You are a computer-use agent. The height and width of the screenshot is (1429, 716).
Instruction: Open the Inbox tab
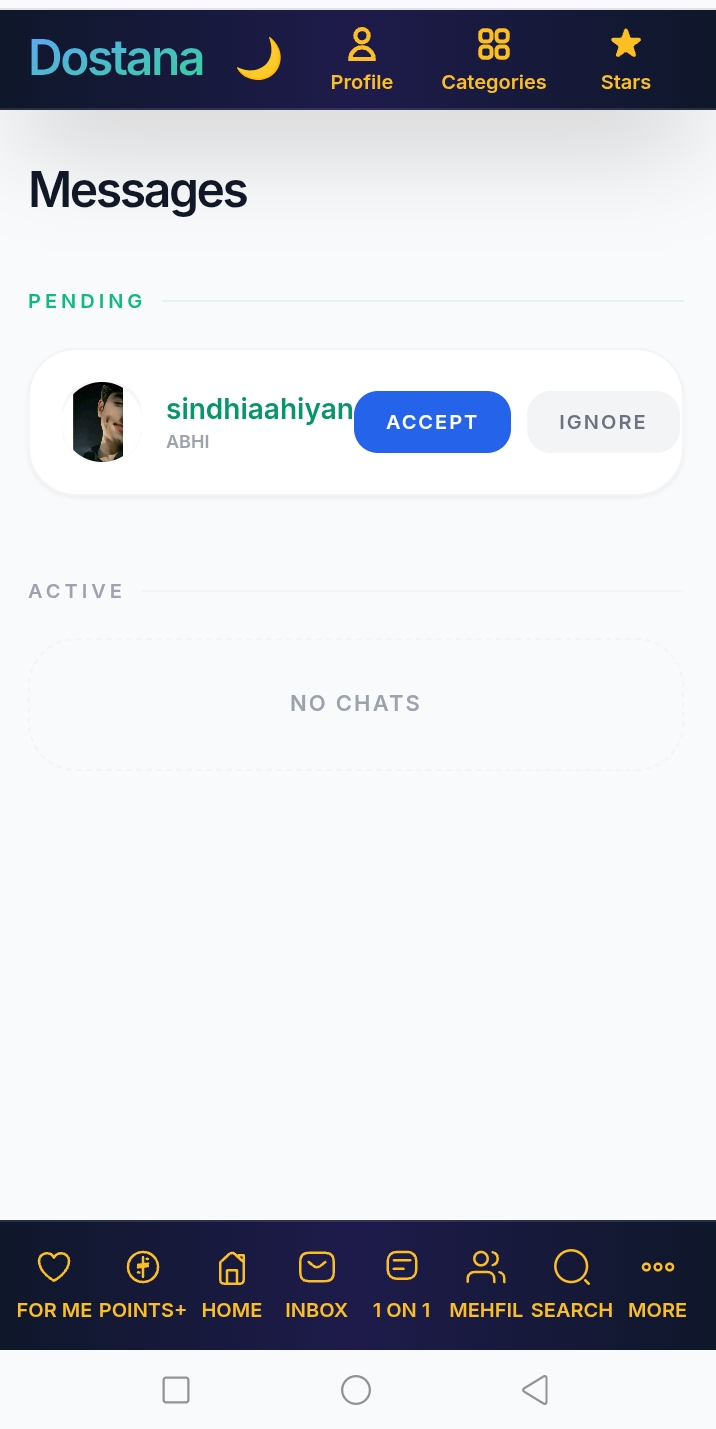(317, 1285)
